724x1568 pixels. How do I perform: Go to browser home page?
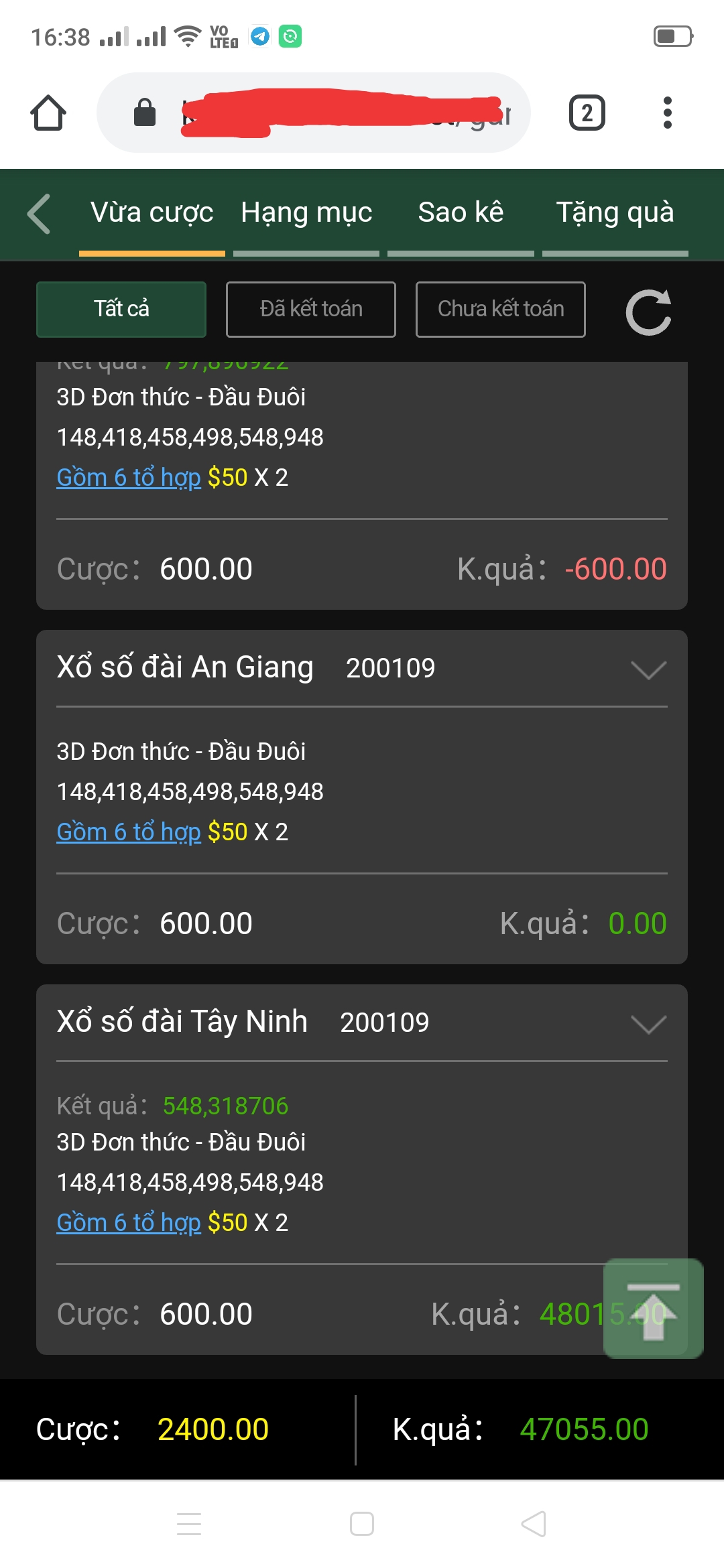point(48,113)
